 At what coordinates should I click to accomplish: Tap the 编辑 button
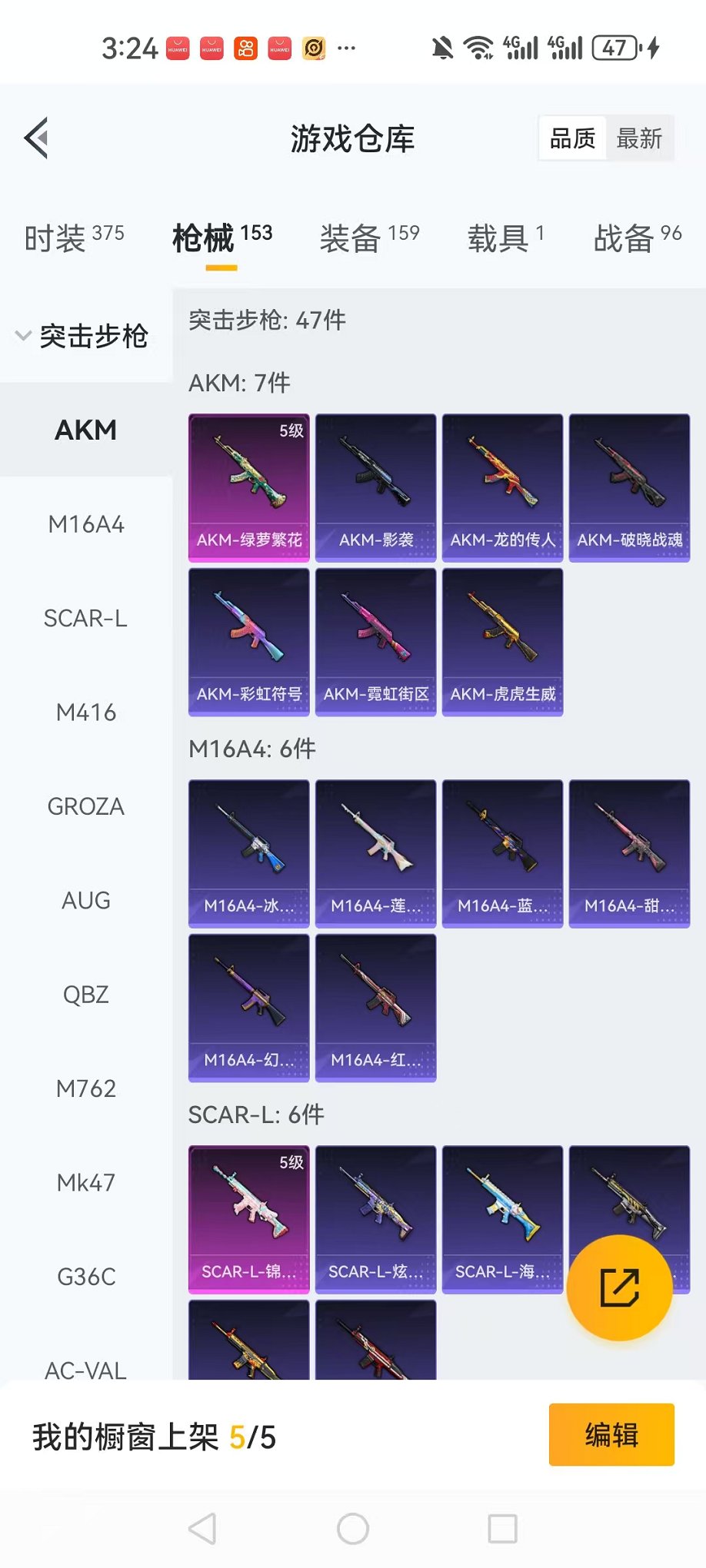pyautogui.click(x=611, y=1434)
